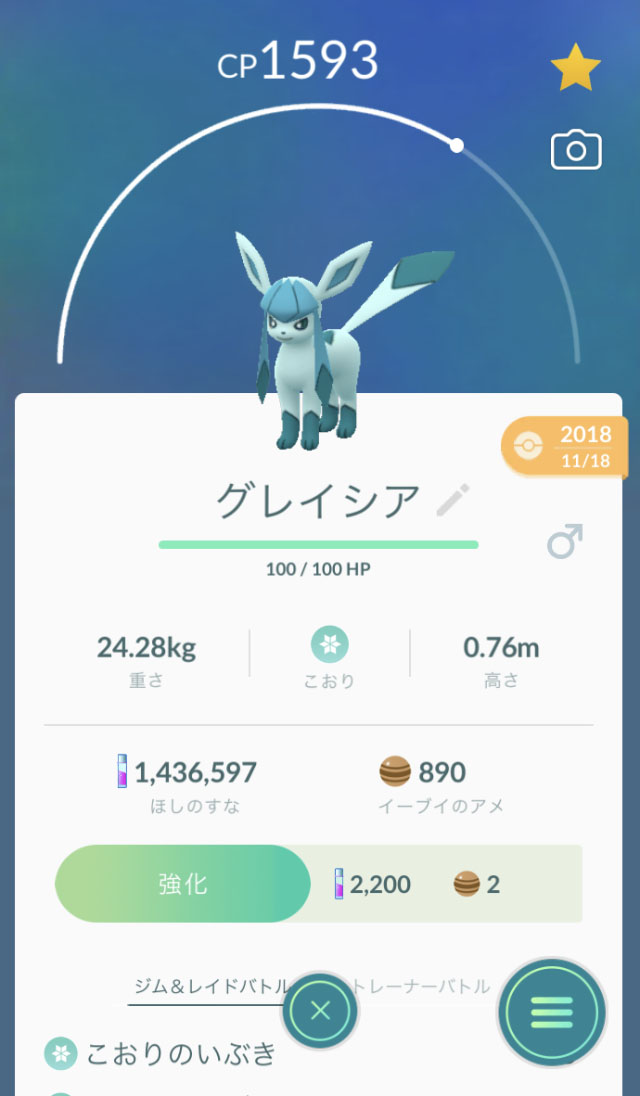Open the round menu button

point(551,1011)
